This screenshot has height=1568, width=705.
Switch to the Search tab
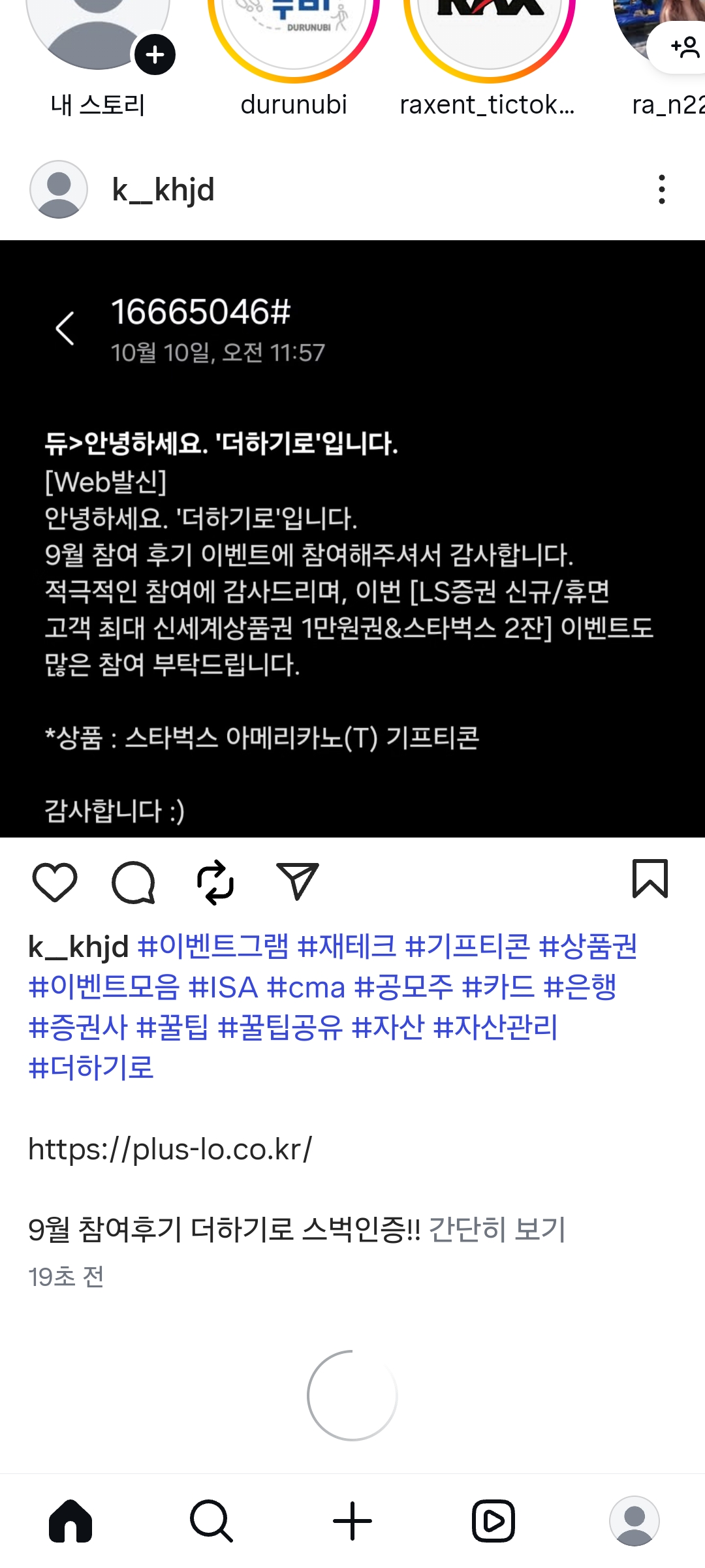211,1521
